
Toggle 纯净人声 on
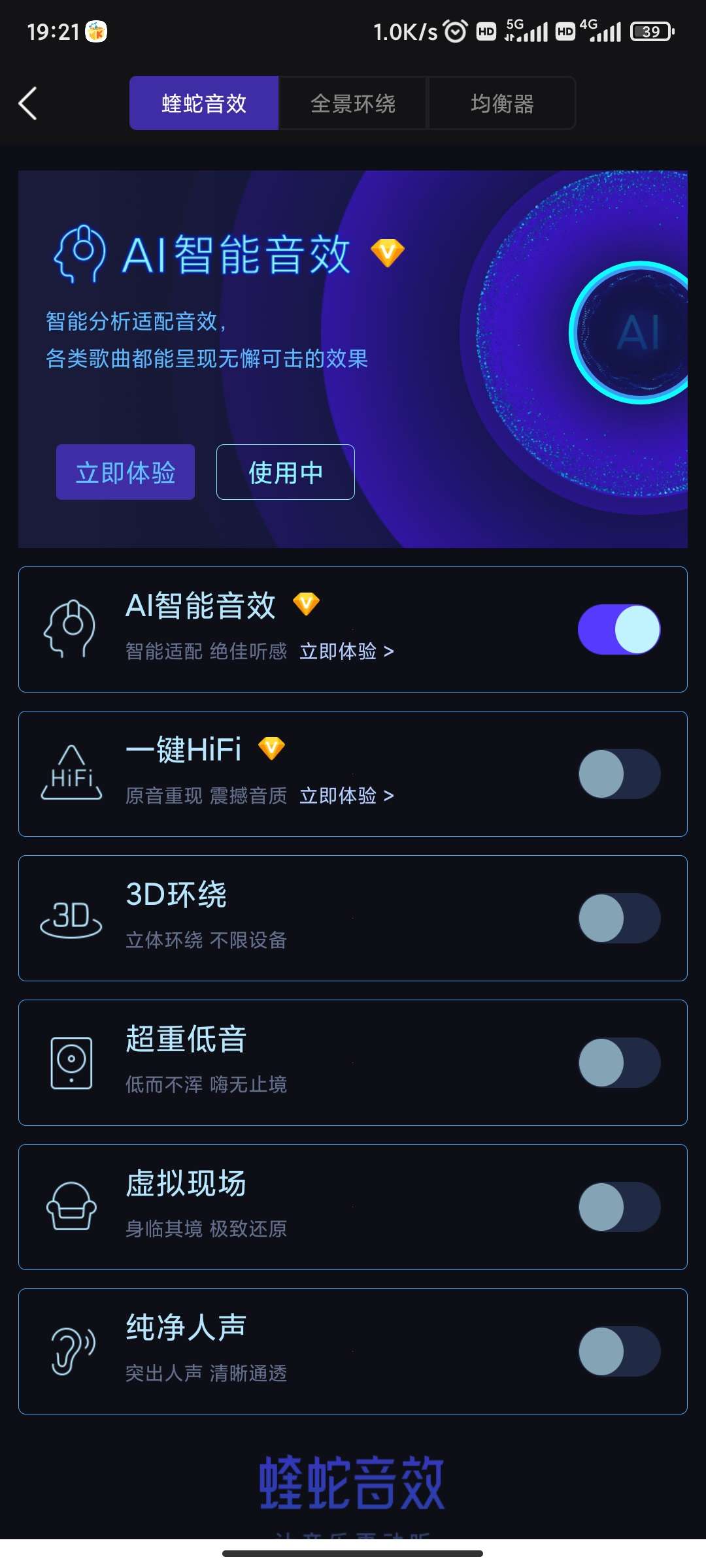(619, 1351)
